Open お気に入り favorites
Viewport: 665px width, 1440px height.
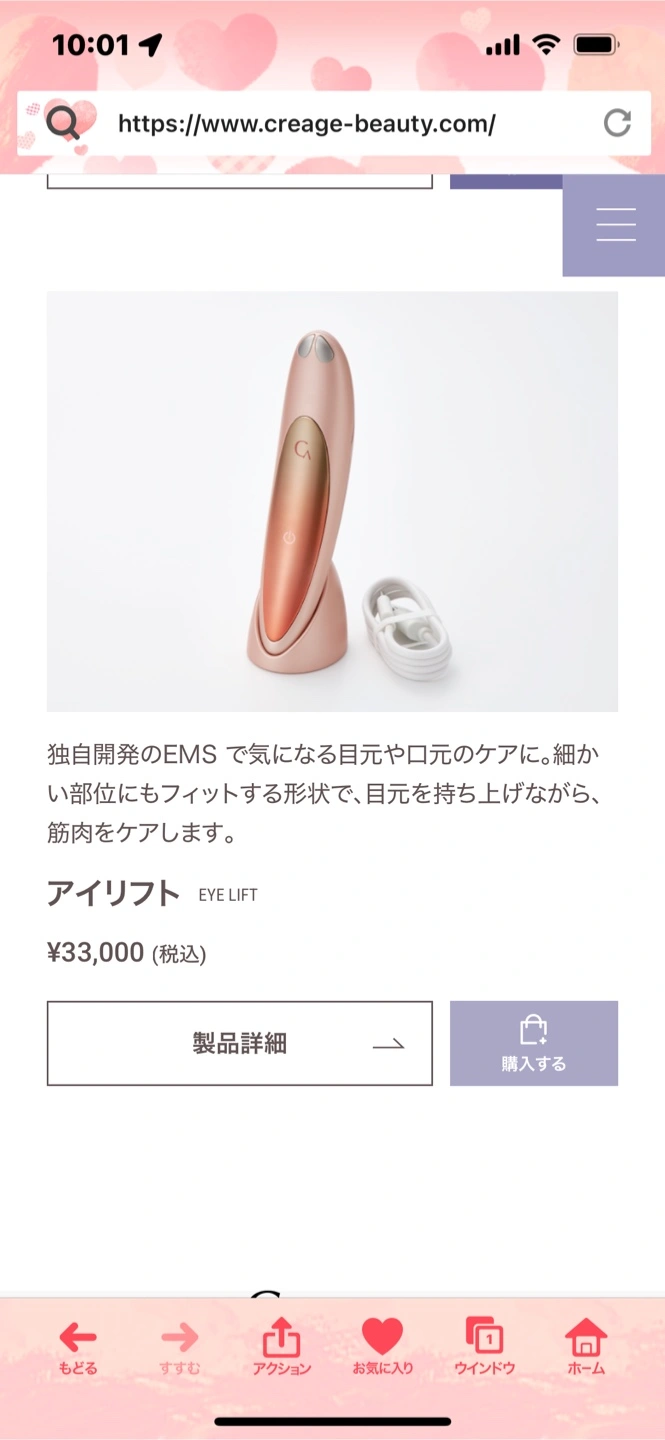click(382, 1347)
